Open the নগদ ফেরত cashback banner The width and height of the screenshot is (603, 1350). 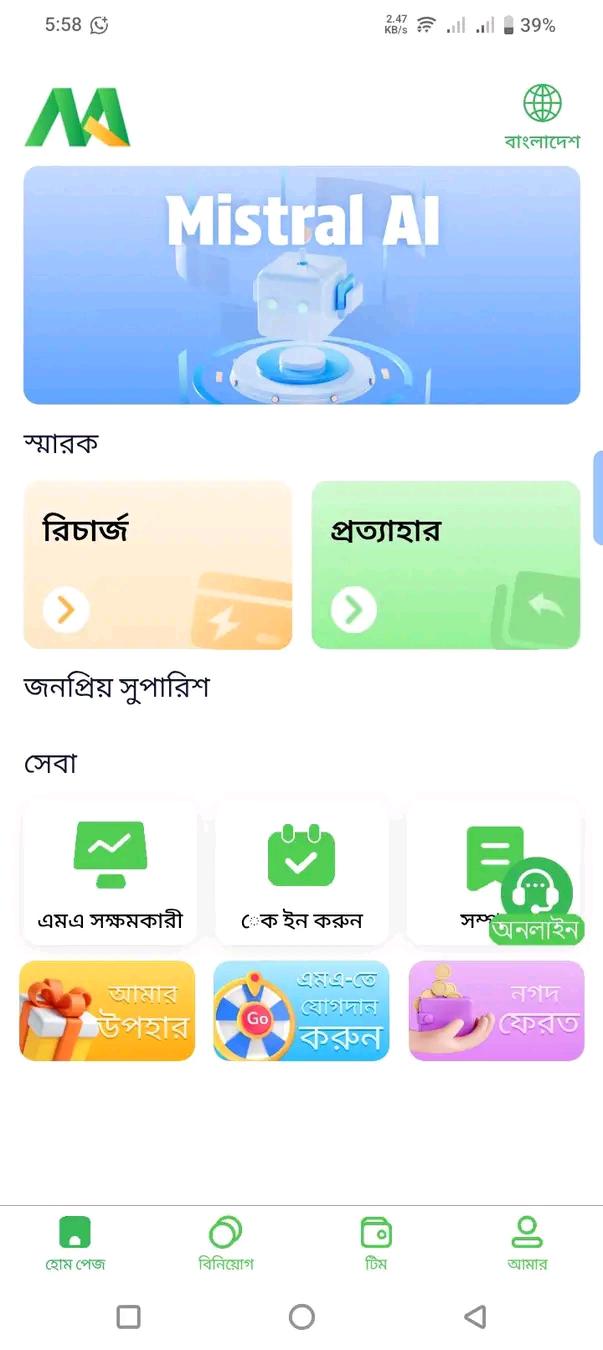(x=496, y=1010)
